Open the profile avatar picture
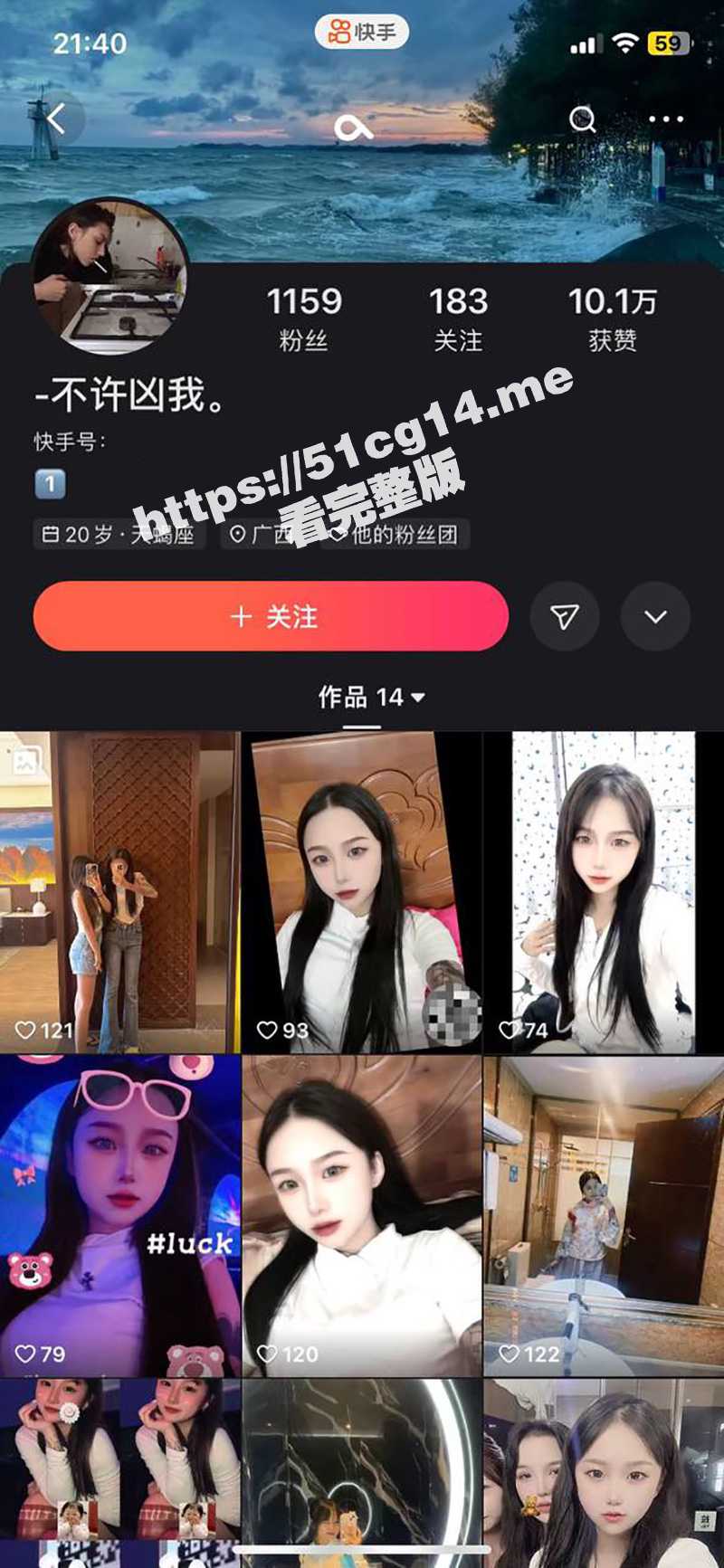Screen dimensions: 724x1568 pyautogui.click(x=110, y=276)
